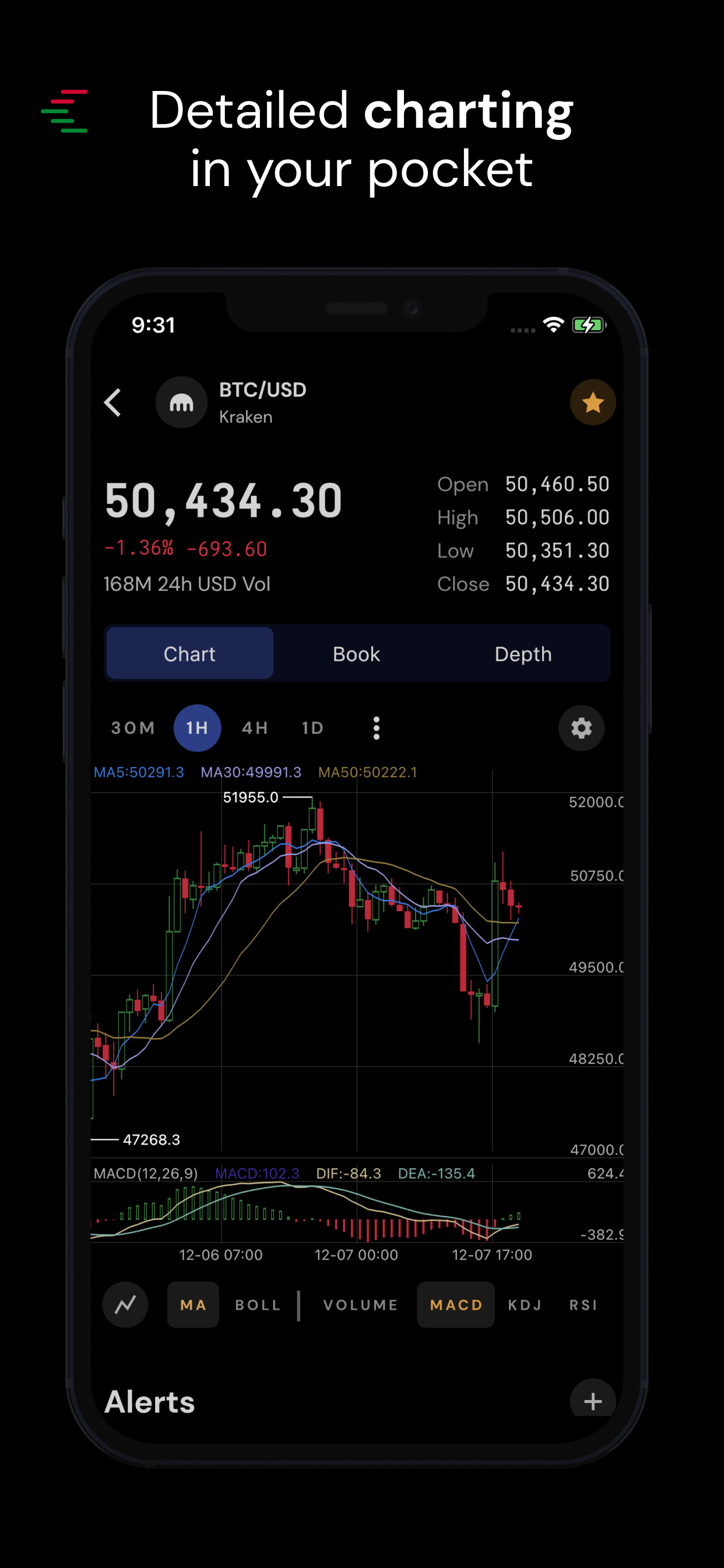724x1568 pixels.
Task: Enable the BOLL indicator
Action: click(258, 1304)
